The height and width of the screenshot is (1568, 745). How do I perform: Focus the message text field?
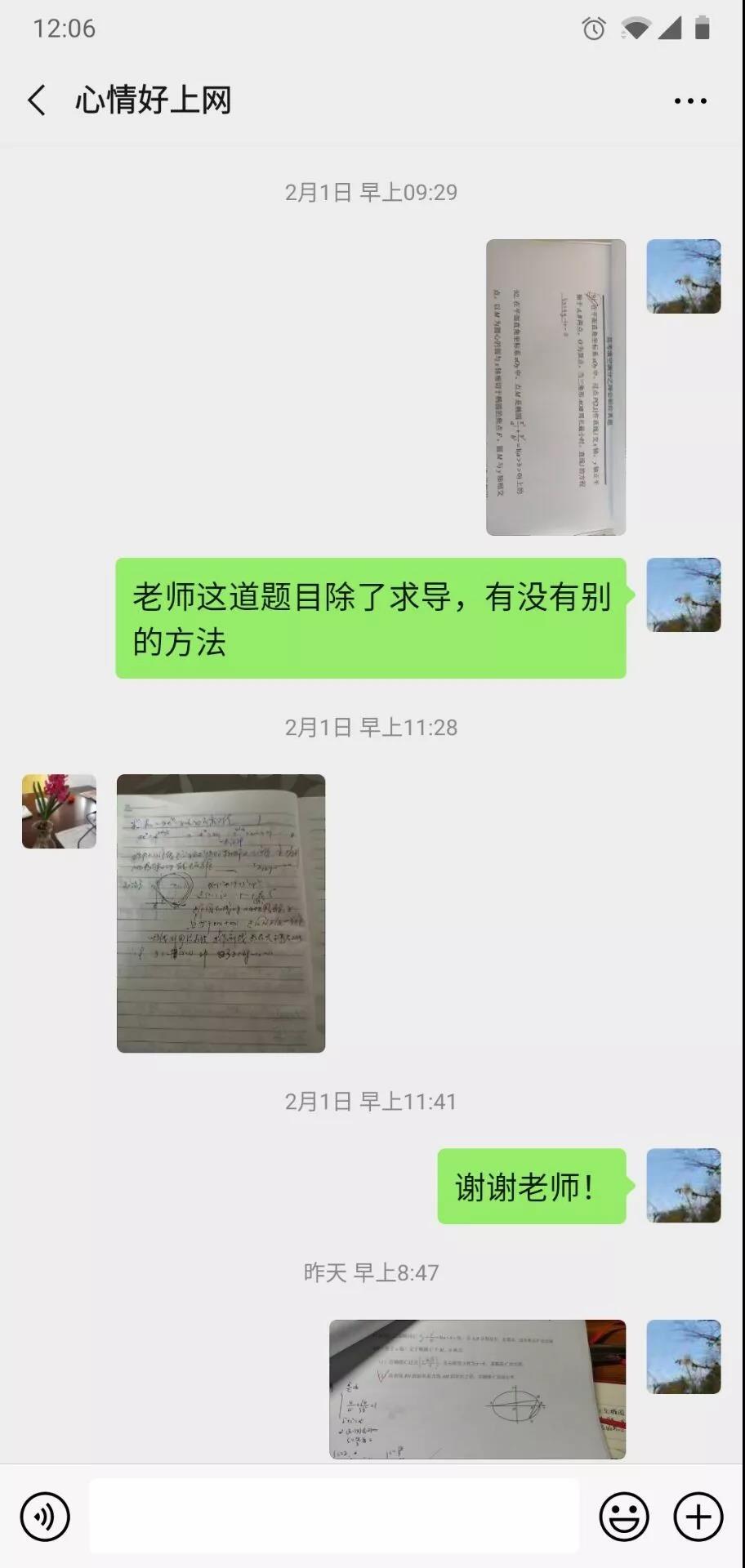(x=333, y=1516)
